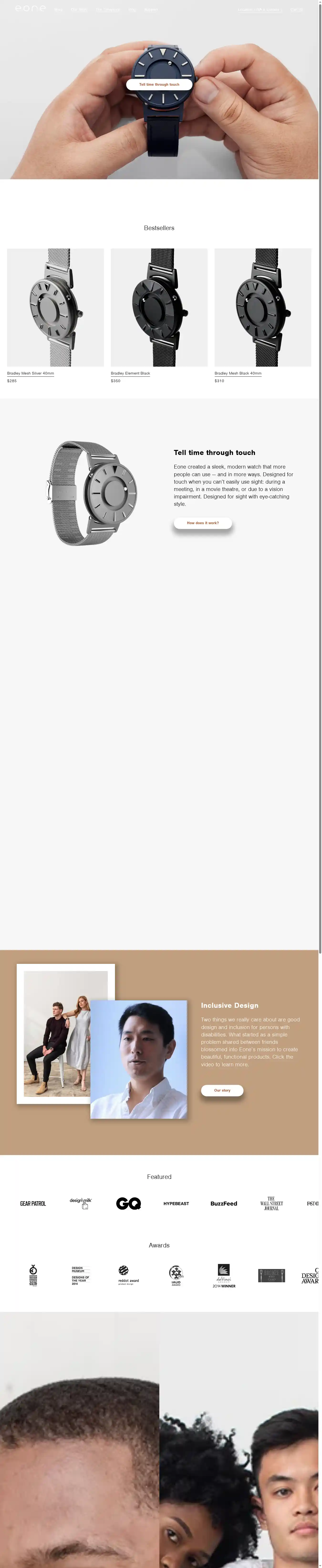This screenshot has width=322, height=1568.
Task: Select Bradley Mesh Black 40mm watch
Action: (x=262, y=307)
